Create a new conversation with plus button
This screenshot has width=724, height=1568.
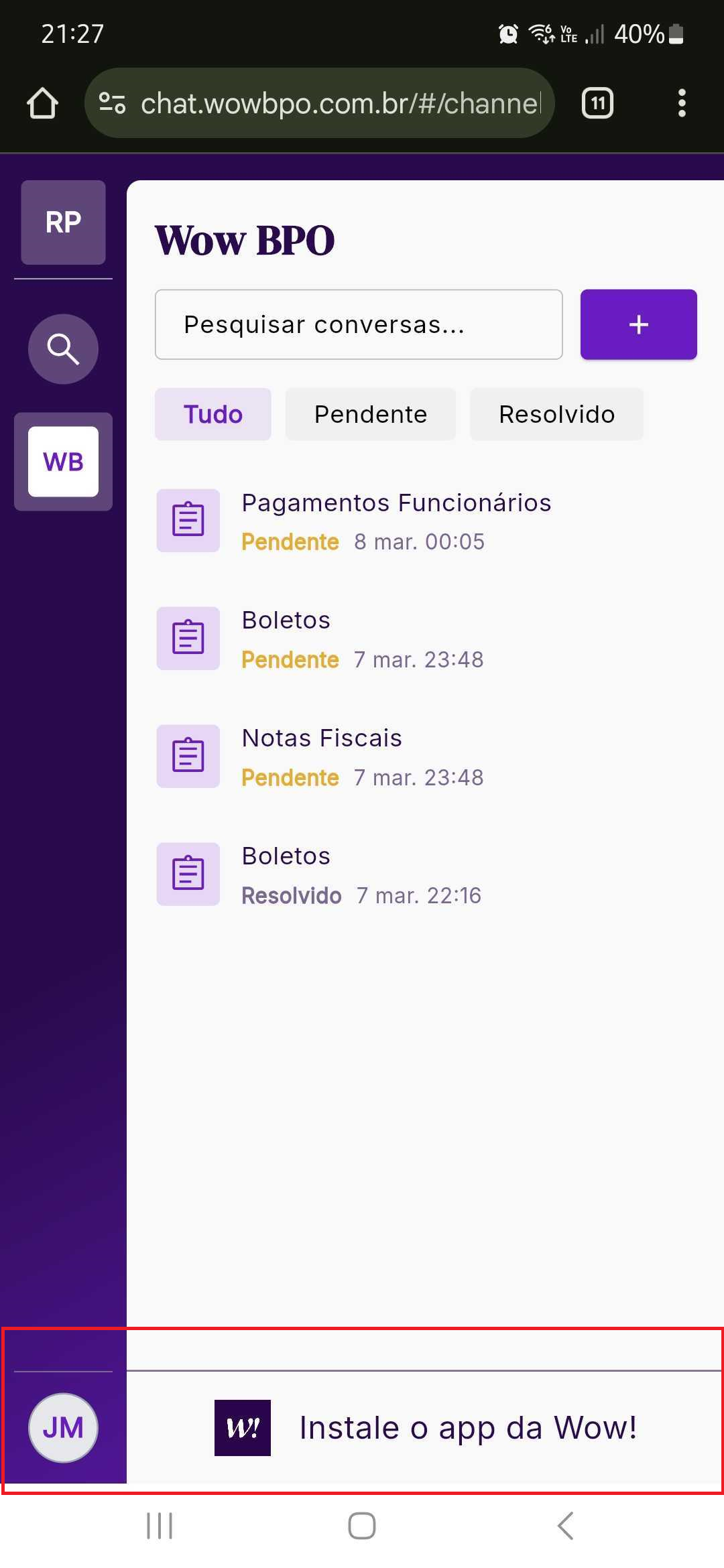[638, 325]
